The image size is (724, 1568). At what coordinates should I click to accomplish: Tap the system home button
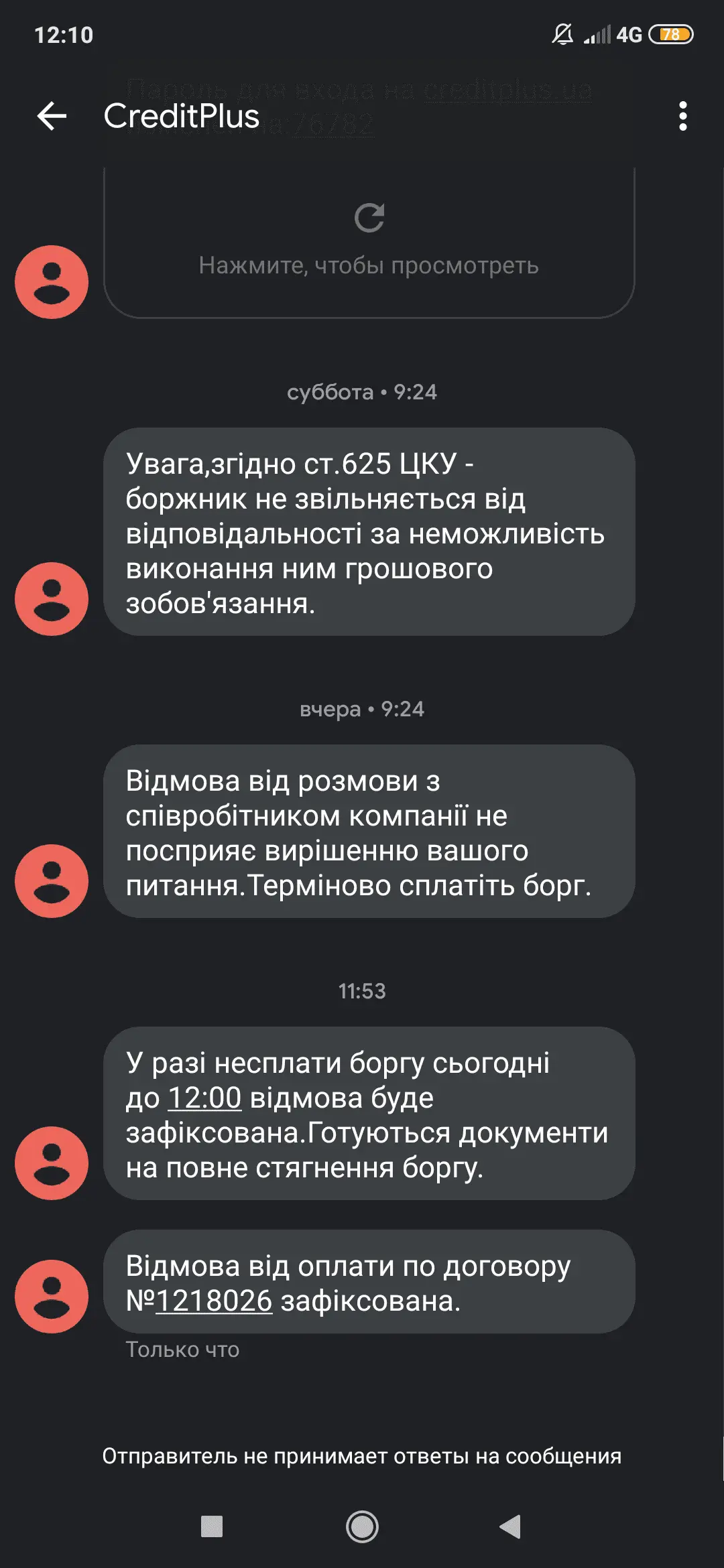click(362, 1527)
